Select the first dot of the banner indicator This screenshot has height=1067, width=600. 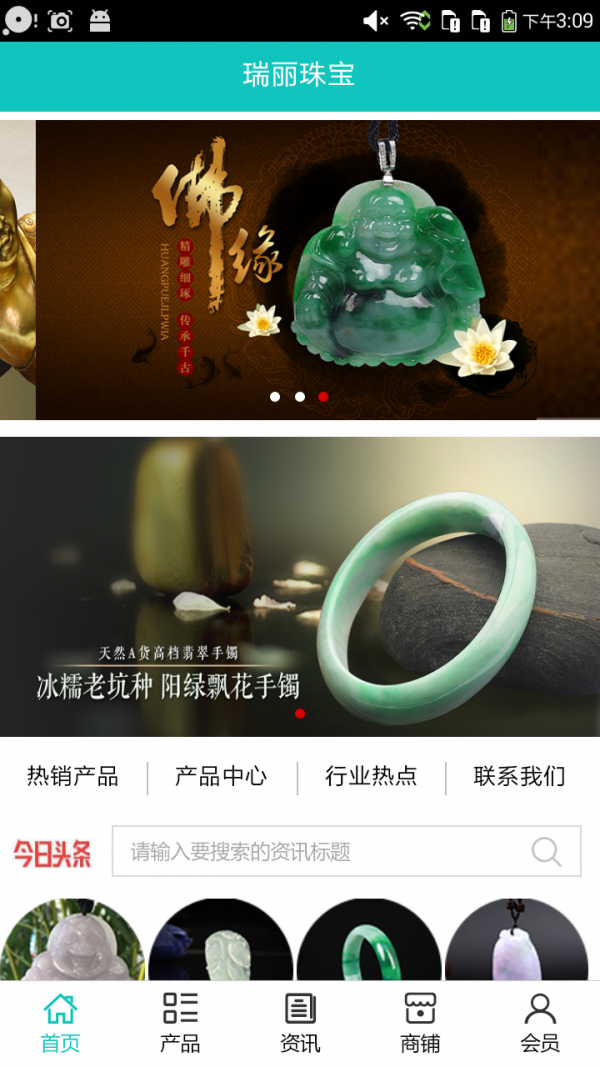pos(275,397)
